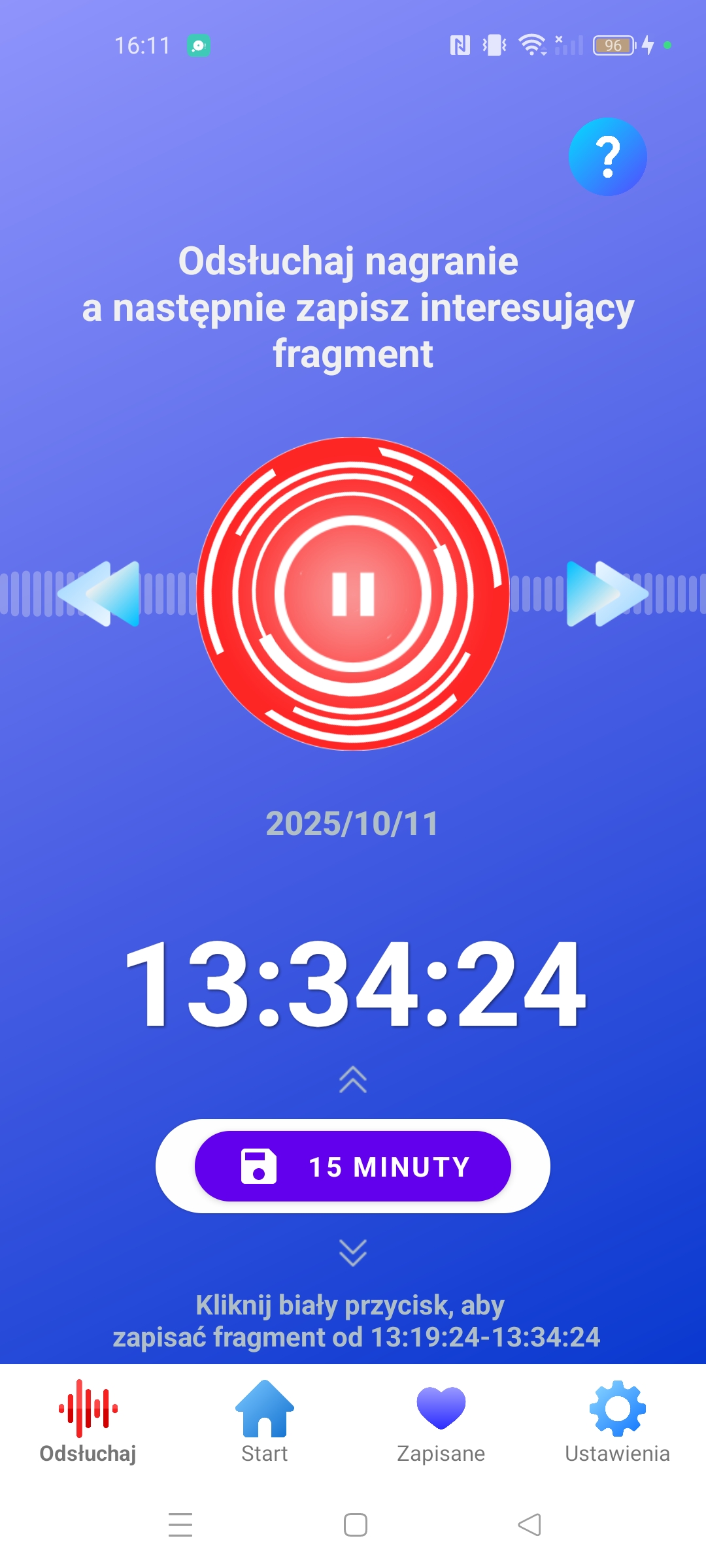Tap the save disk icon inside the purple button

[x=258, y=1166]
